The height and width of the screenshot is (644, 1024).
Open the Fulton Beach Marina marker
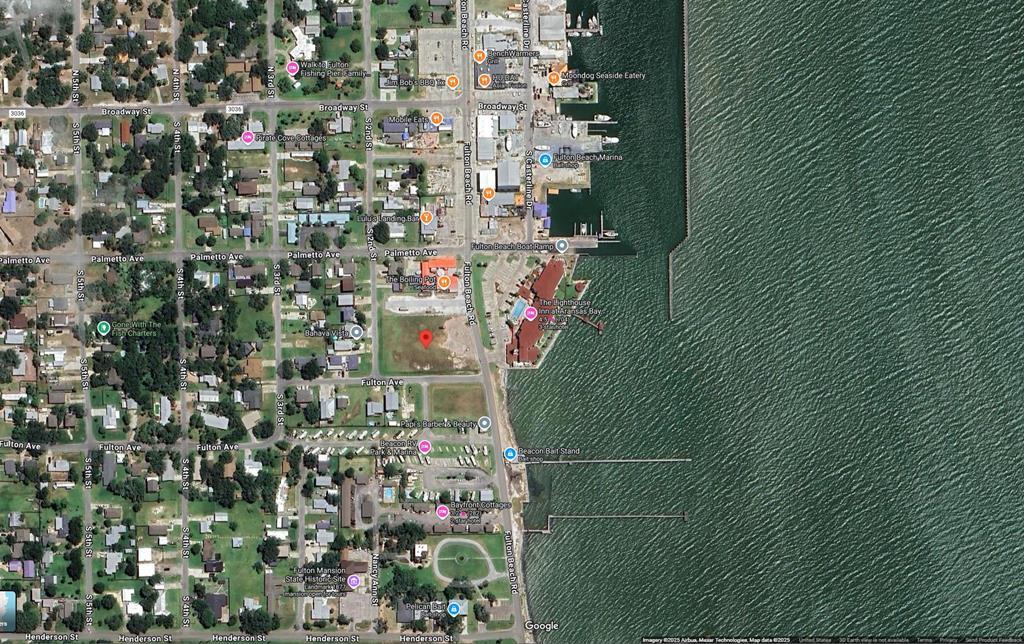click(545, 159)
